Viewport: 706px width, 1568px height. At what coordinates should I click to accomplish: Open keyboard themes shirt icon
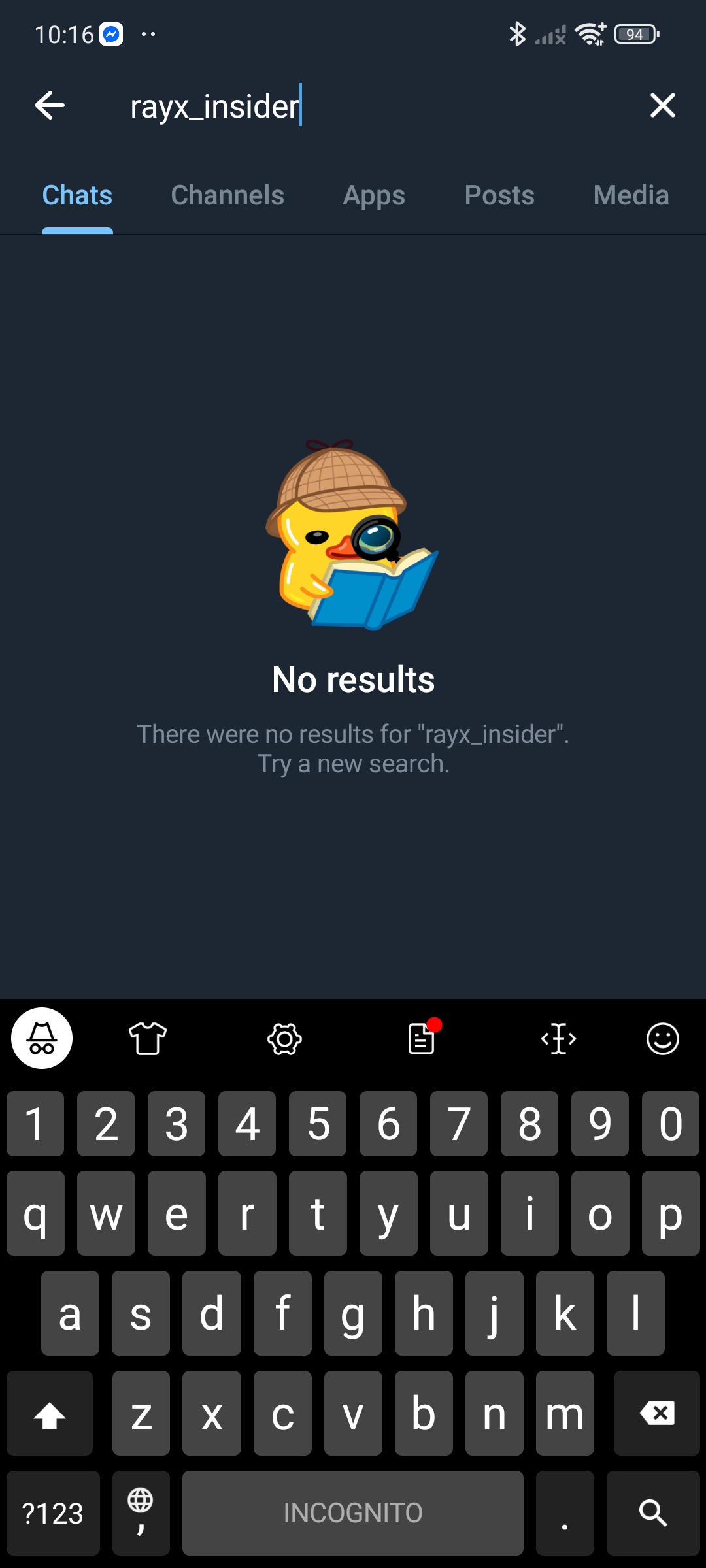(x=148, y=1039)
